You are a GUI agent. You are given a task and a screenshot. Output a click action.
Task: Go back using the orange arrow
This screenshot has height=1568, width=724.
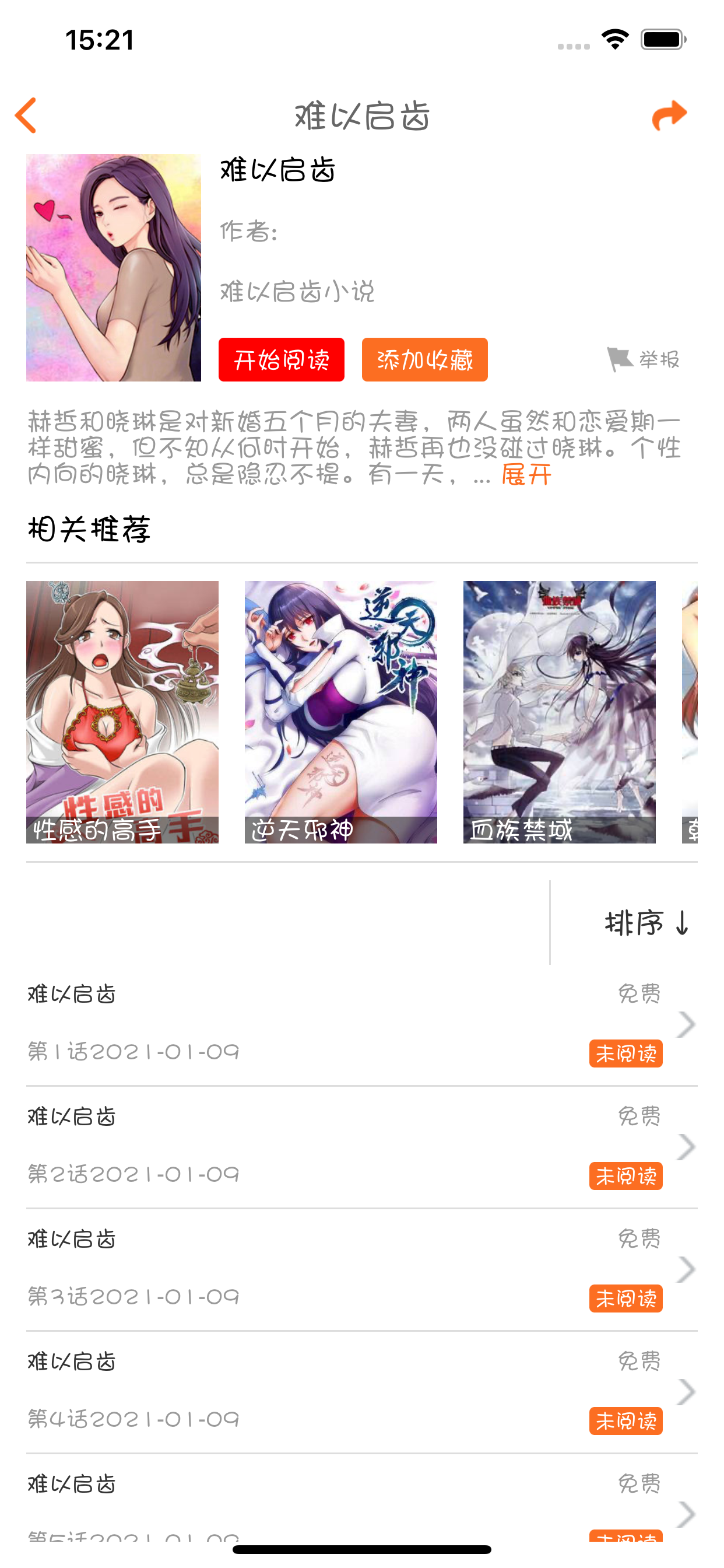(26, 115)
